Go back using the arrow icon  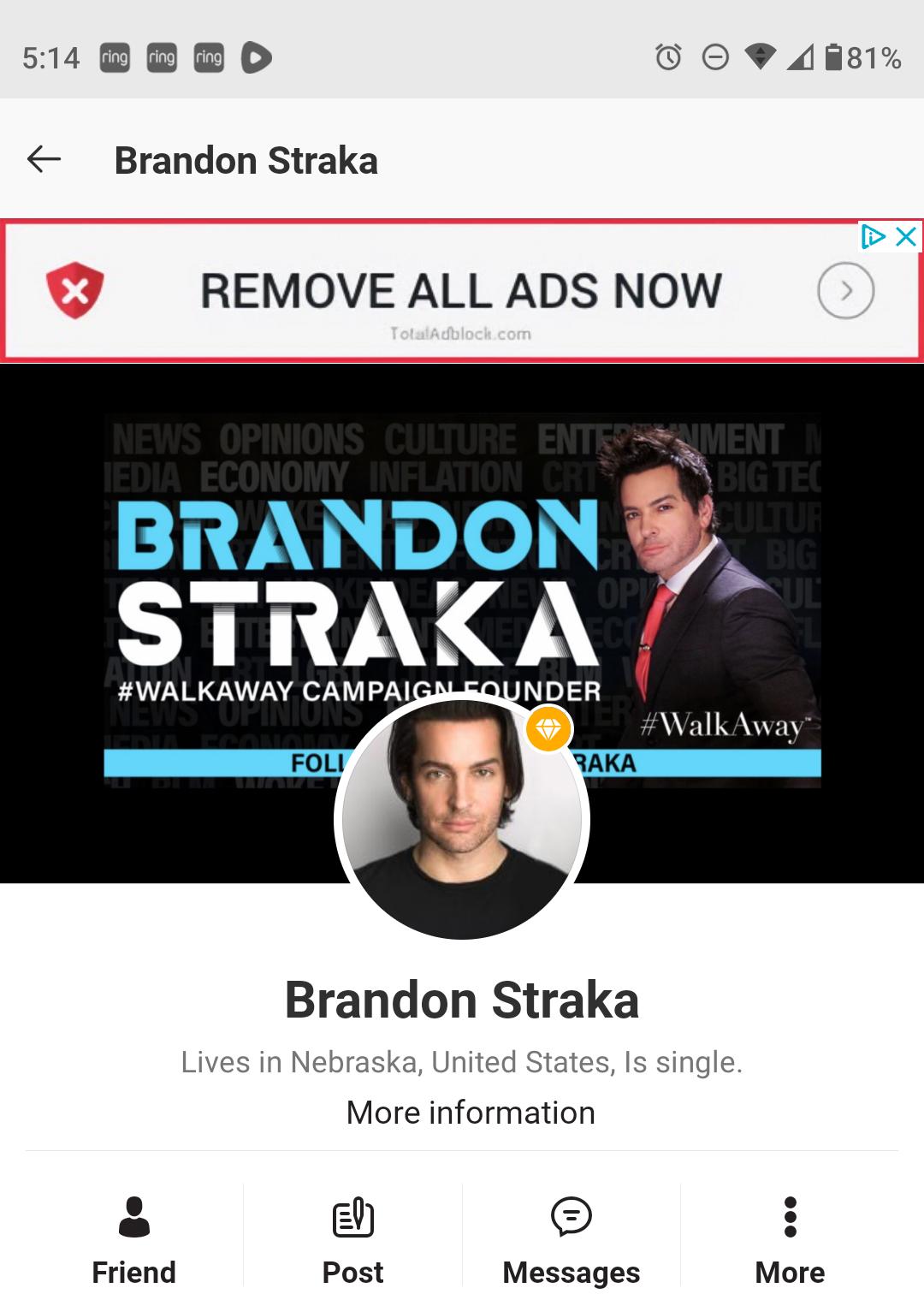tap(44, 159)
